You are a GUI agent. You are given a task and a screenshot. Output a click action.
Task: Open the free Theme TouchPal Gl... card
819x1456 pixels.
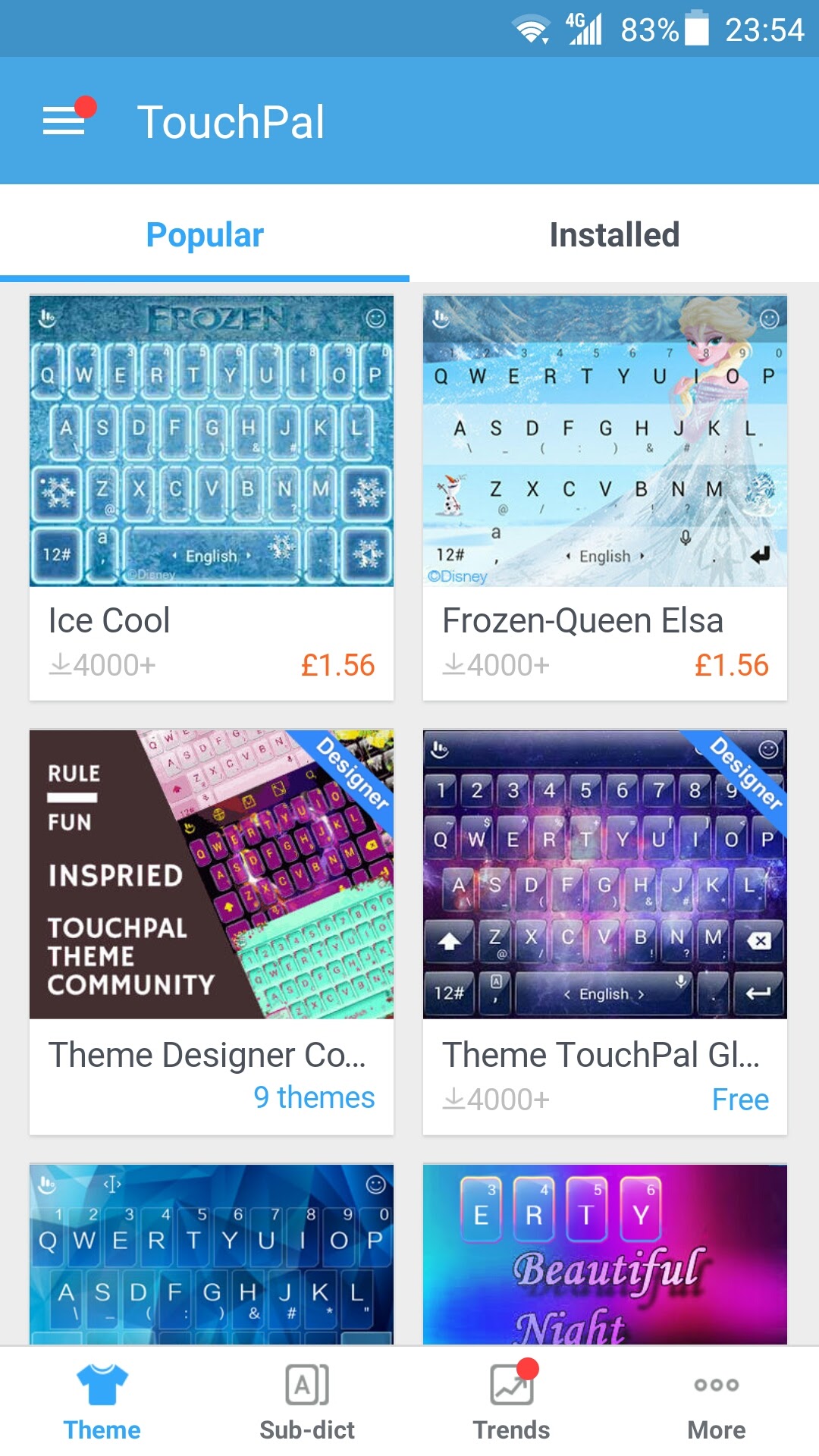(x=605, y=932)
